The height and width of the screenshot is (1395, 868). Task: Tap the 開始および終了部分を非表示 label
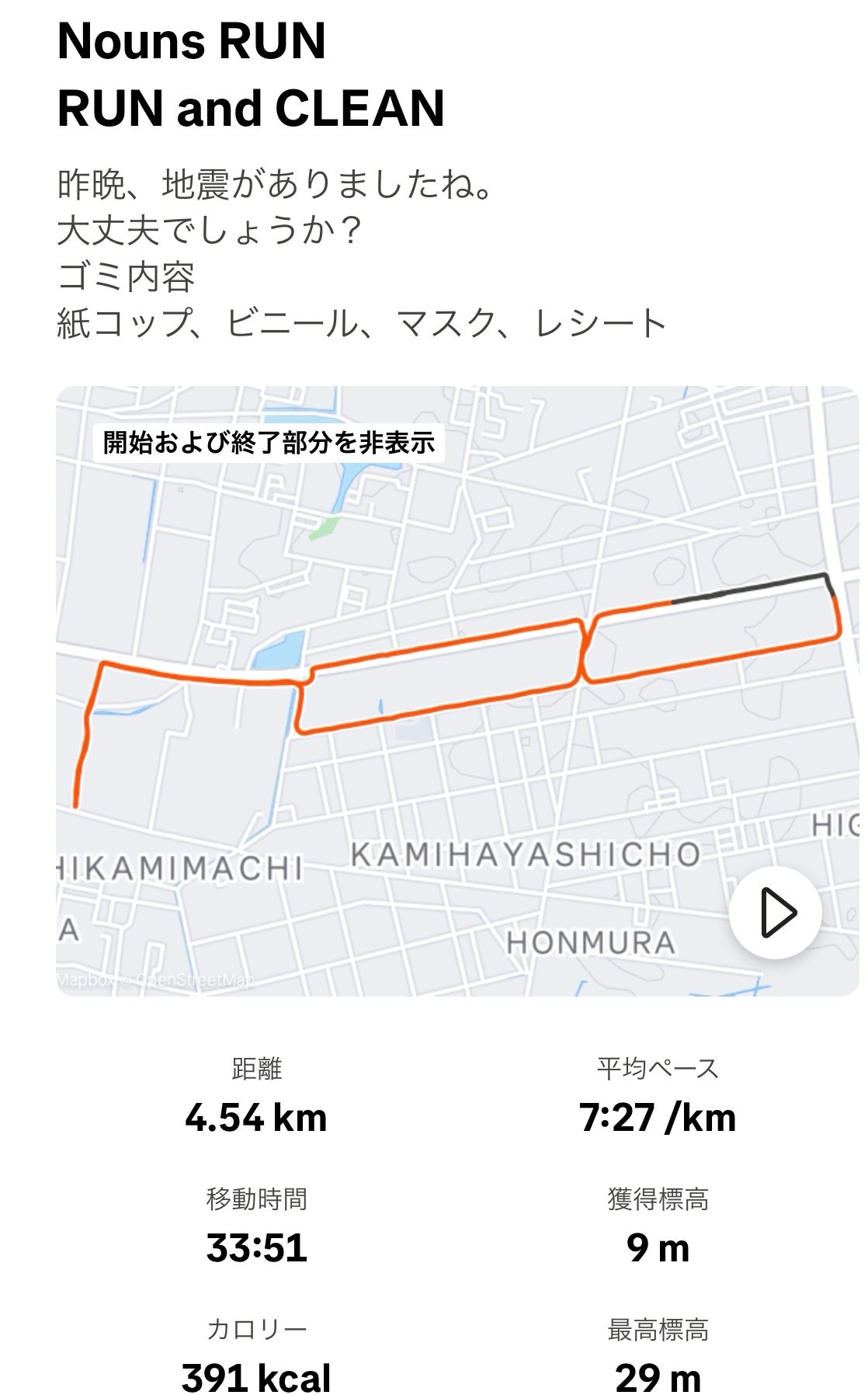point(269,443)
